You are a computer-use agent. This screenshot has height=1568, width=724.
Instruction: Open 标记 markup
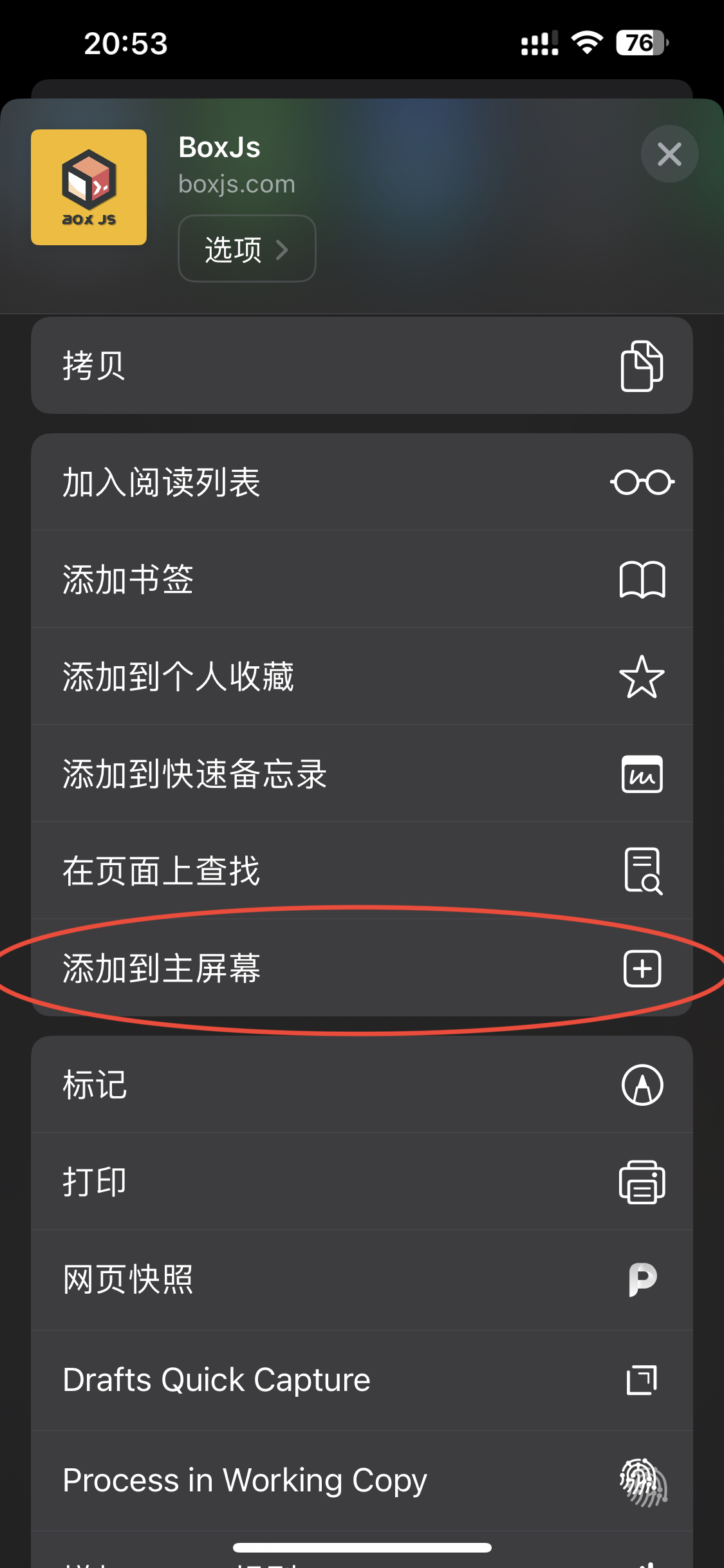[362, 1085]
